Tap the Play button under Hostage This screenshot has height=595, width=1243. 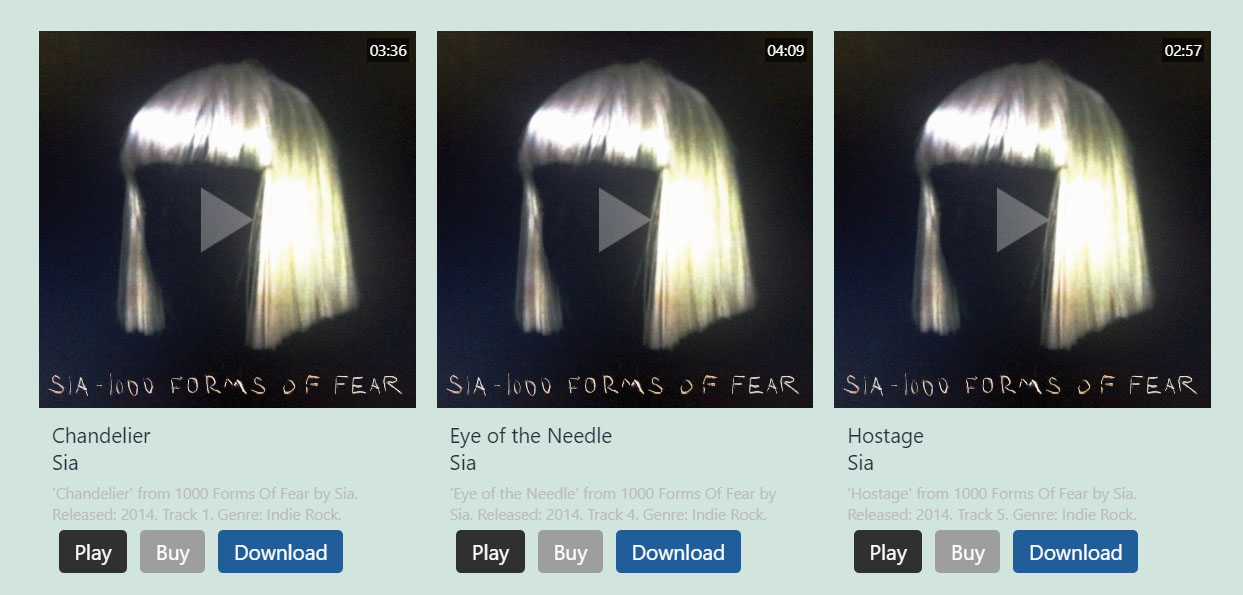point(888,552)
